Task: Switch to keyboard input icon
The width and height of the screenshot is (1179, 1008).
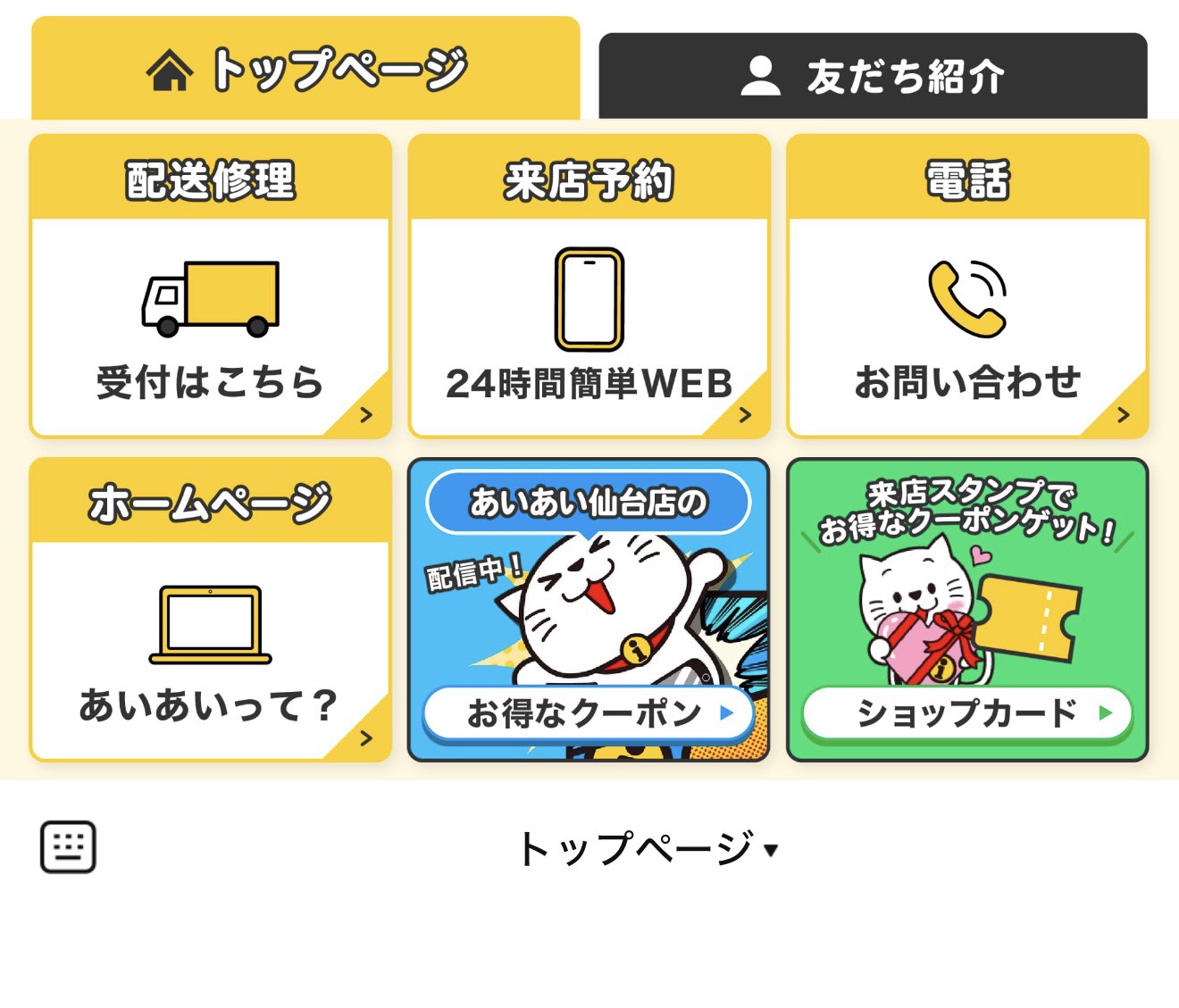Action: (x=68, y=846)
